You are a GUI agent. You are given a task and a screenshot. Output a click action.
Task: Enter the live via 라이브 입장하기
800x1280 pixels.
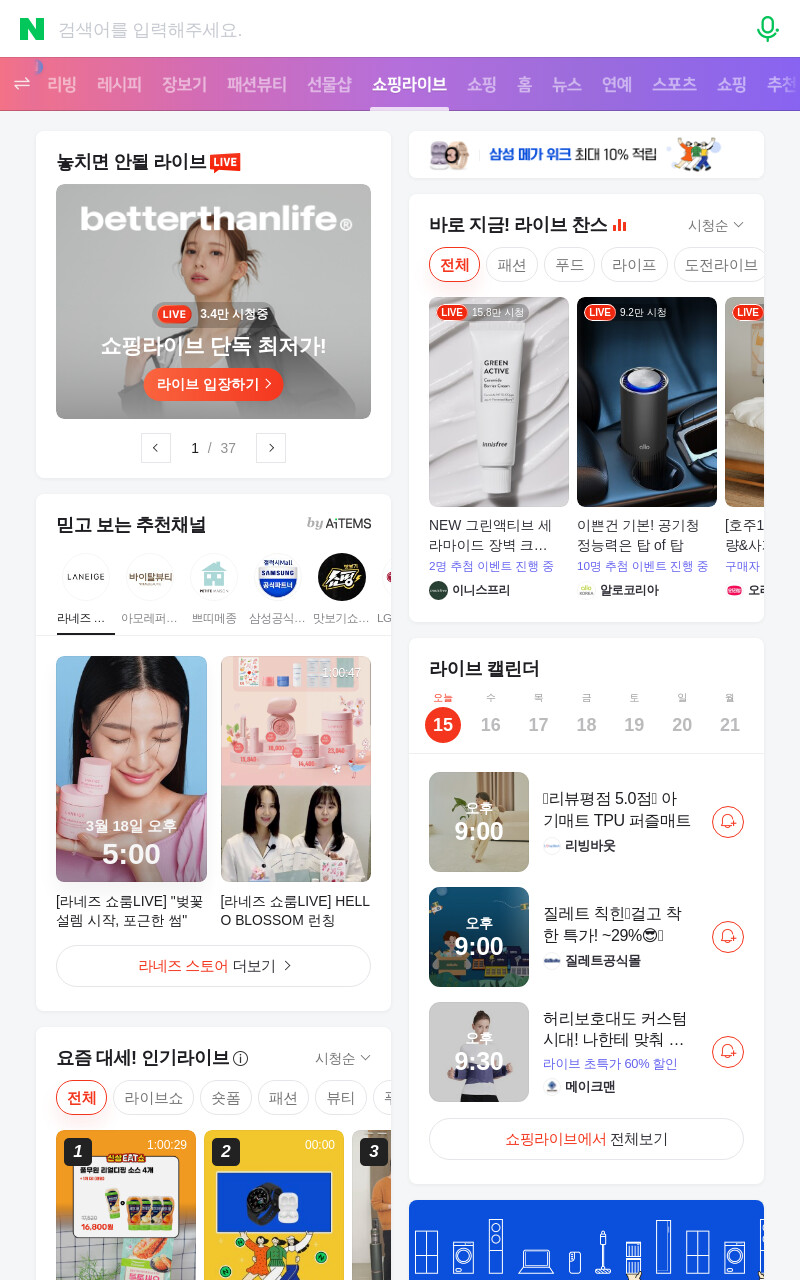pos(214,384)
